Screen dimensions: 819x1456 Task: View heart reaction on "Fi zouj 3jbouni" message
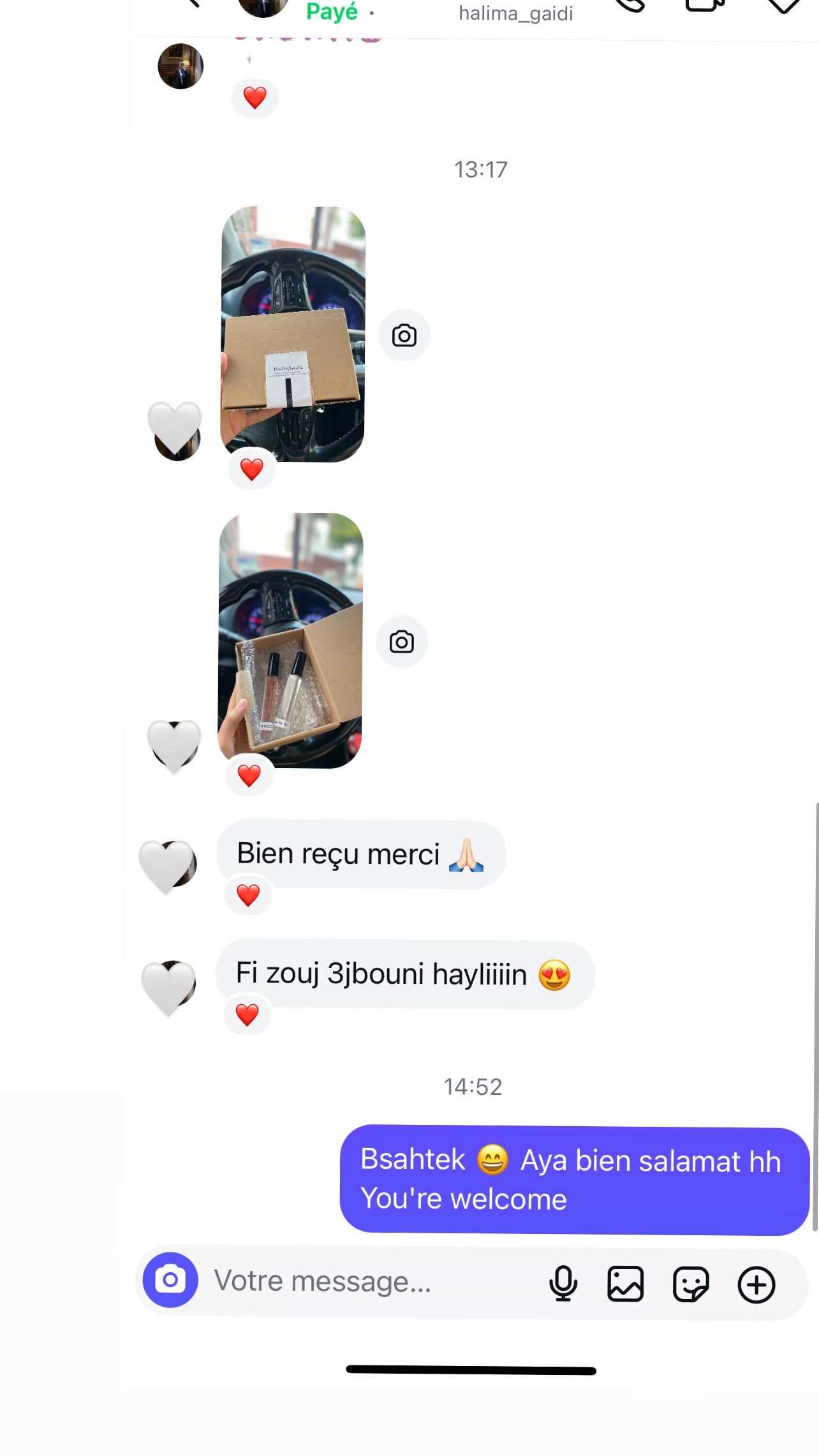(247, 1014)
